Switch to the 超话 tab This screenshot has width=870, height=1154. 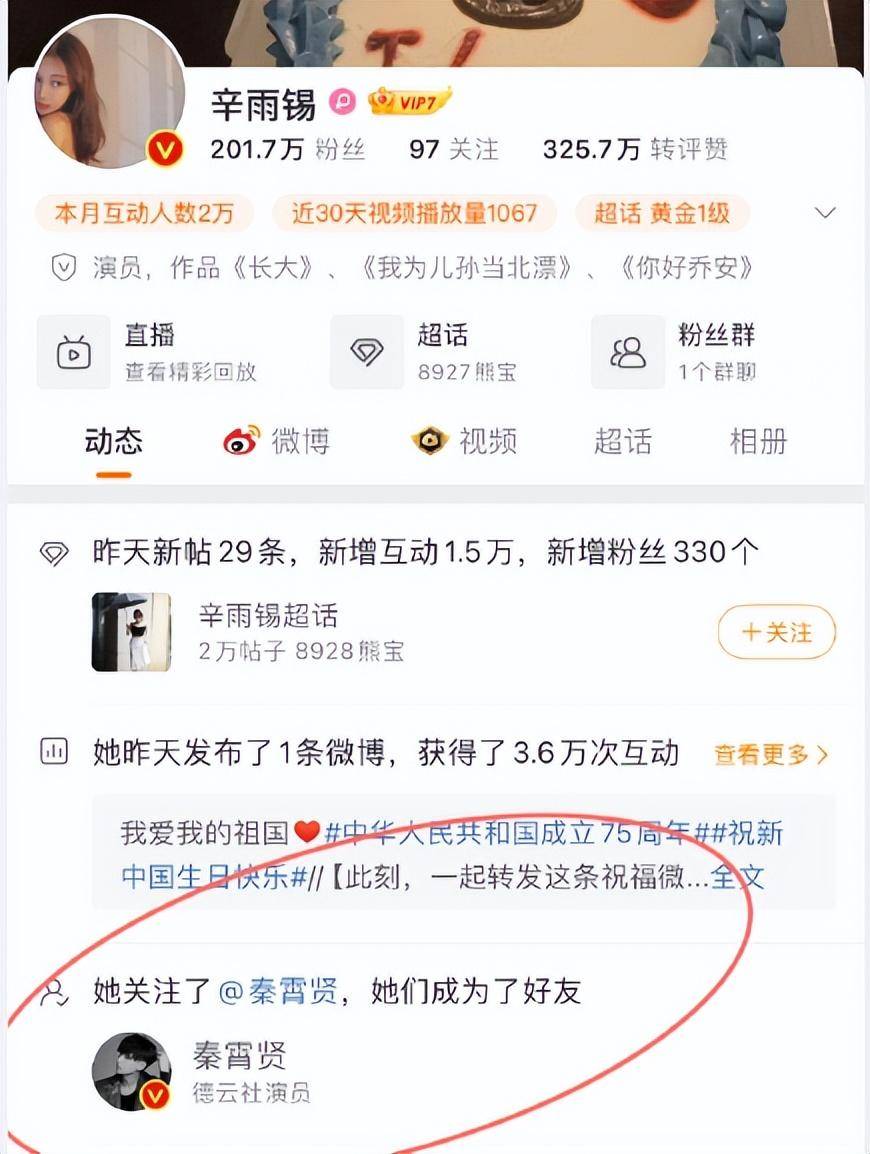coord(622,441)
